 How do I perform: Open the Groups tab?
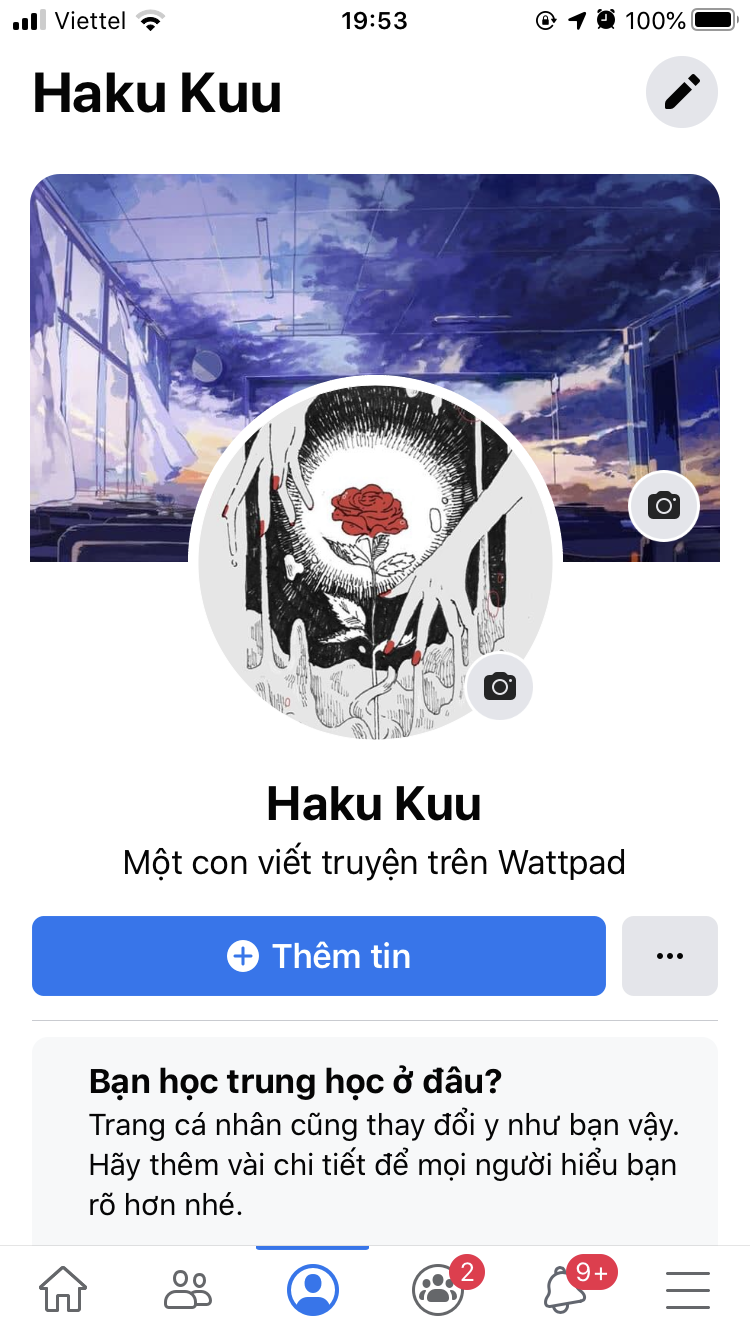point(438,1290)
